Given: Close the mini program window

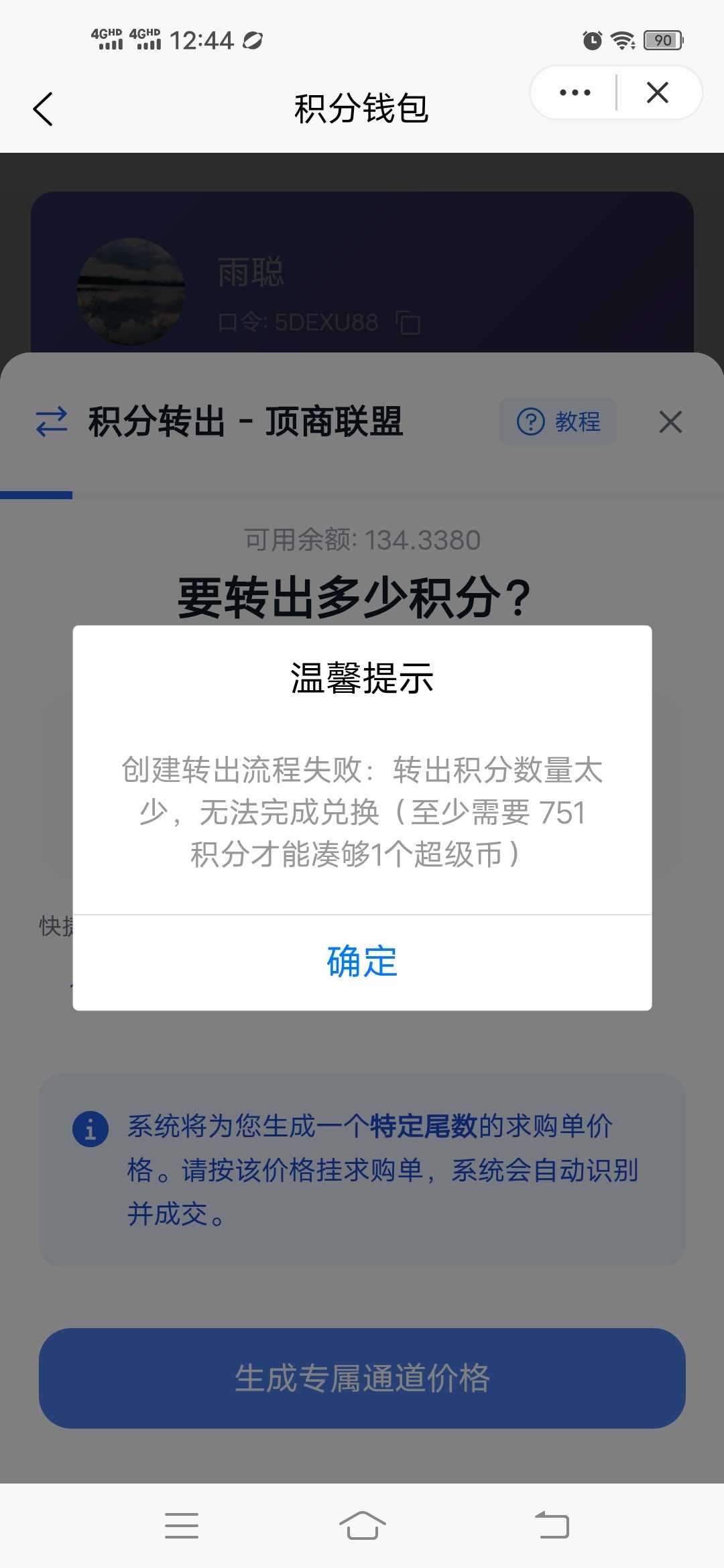Looking at the screenshot, I should 657,92.
